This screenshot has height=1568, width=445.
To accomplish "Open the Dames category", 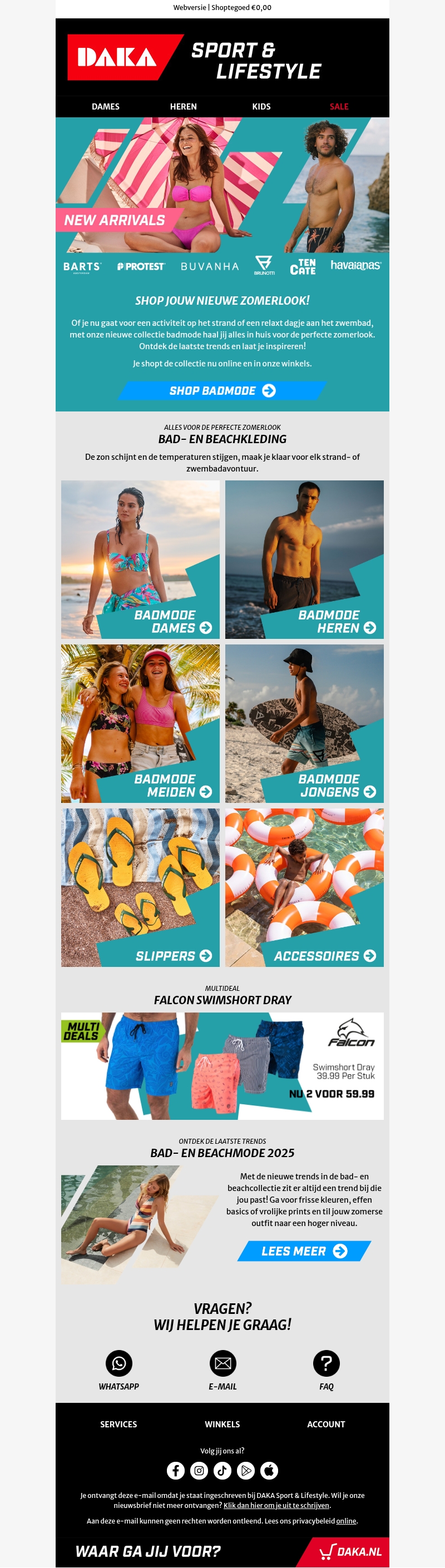I will [105, 107].
